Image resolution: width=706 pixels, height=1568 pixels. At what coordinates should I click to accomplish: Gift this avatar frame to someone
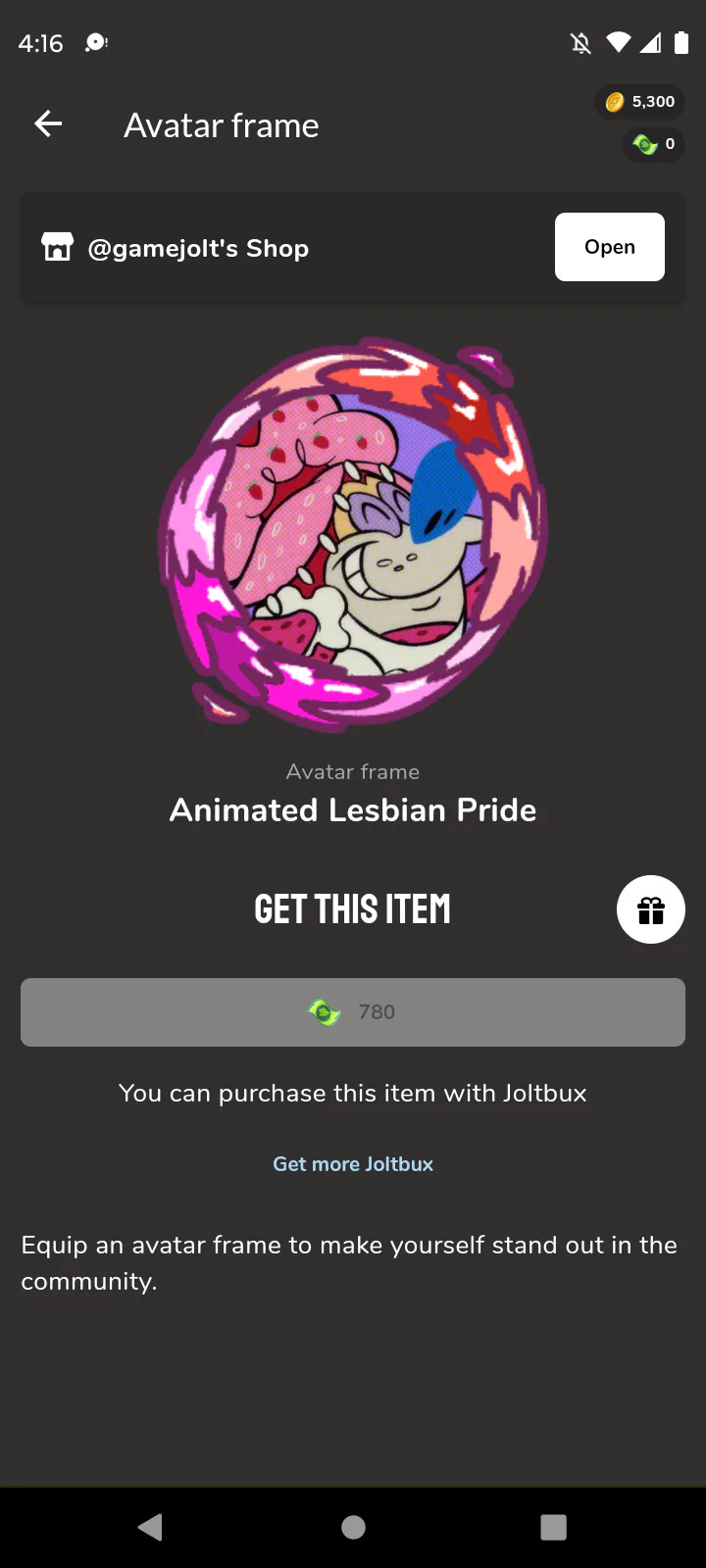650,909
